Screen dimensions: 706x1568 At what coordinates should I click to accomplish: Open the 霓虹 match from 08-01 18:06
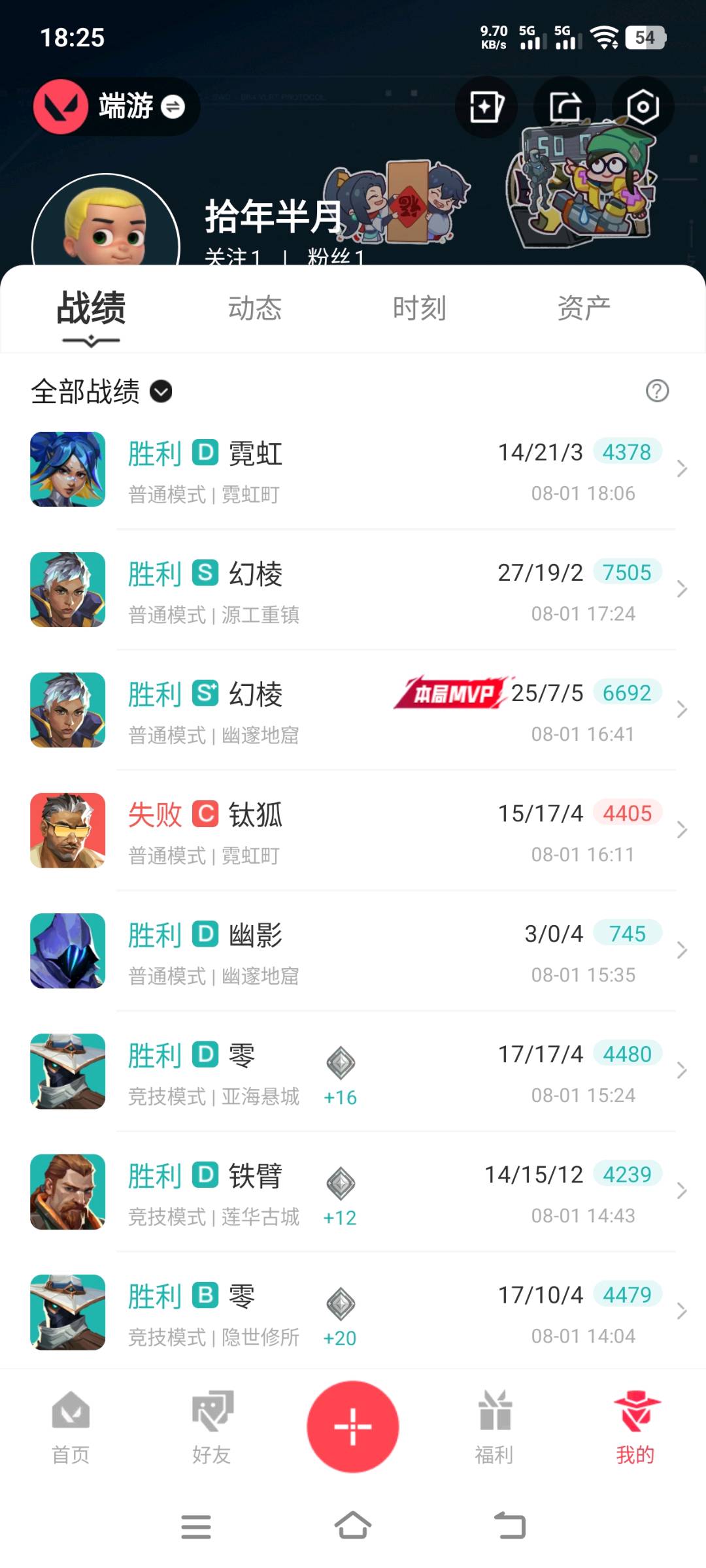click(x=353, y=470)
